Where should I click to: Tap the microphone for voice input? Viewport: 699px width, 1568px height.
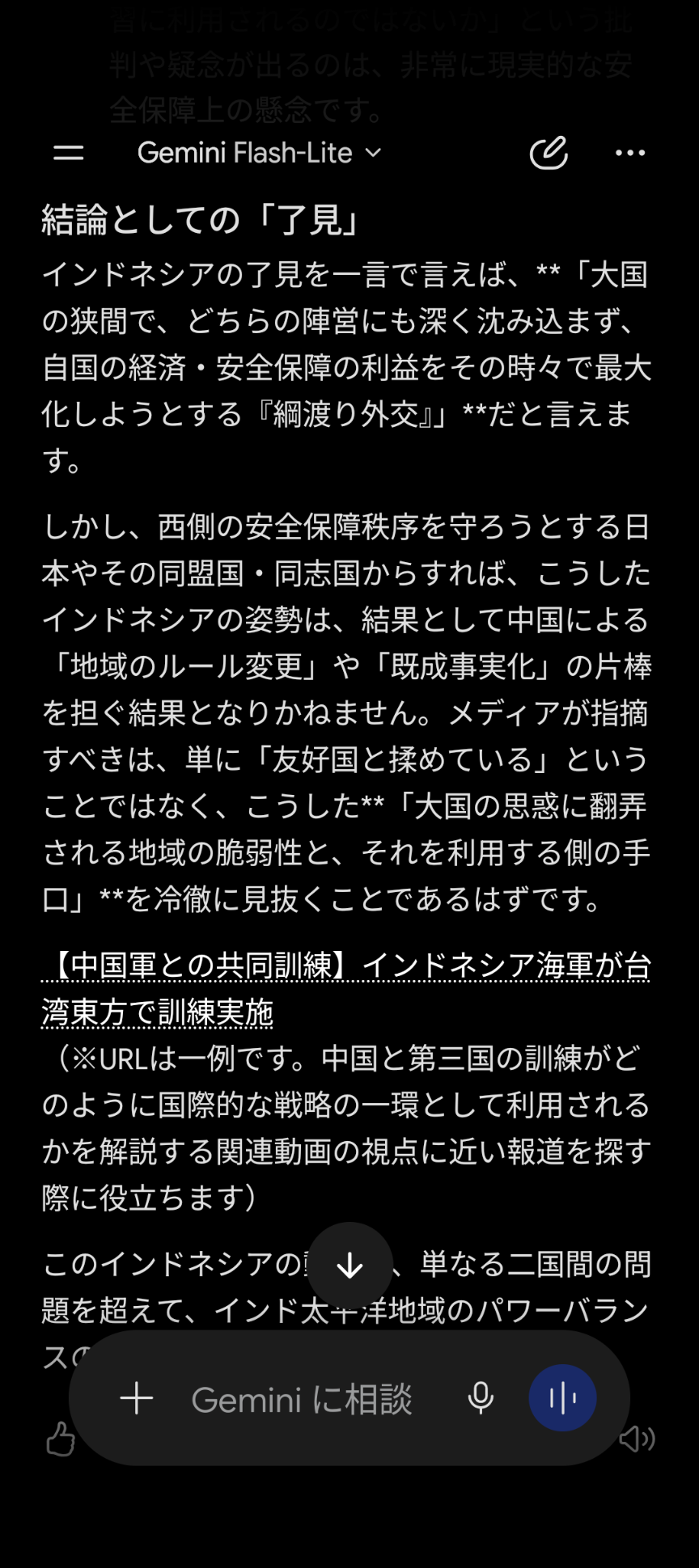point(481,1398)
